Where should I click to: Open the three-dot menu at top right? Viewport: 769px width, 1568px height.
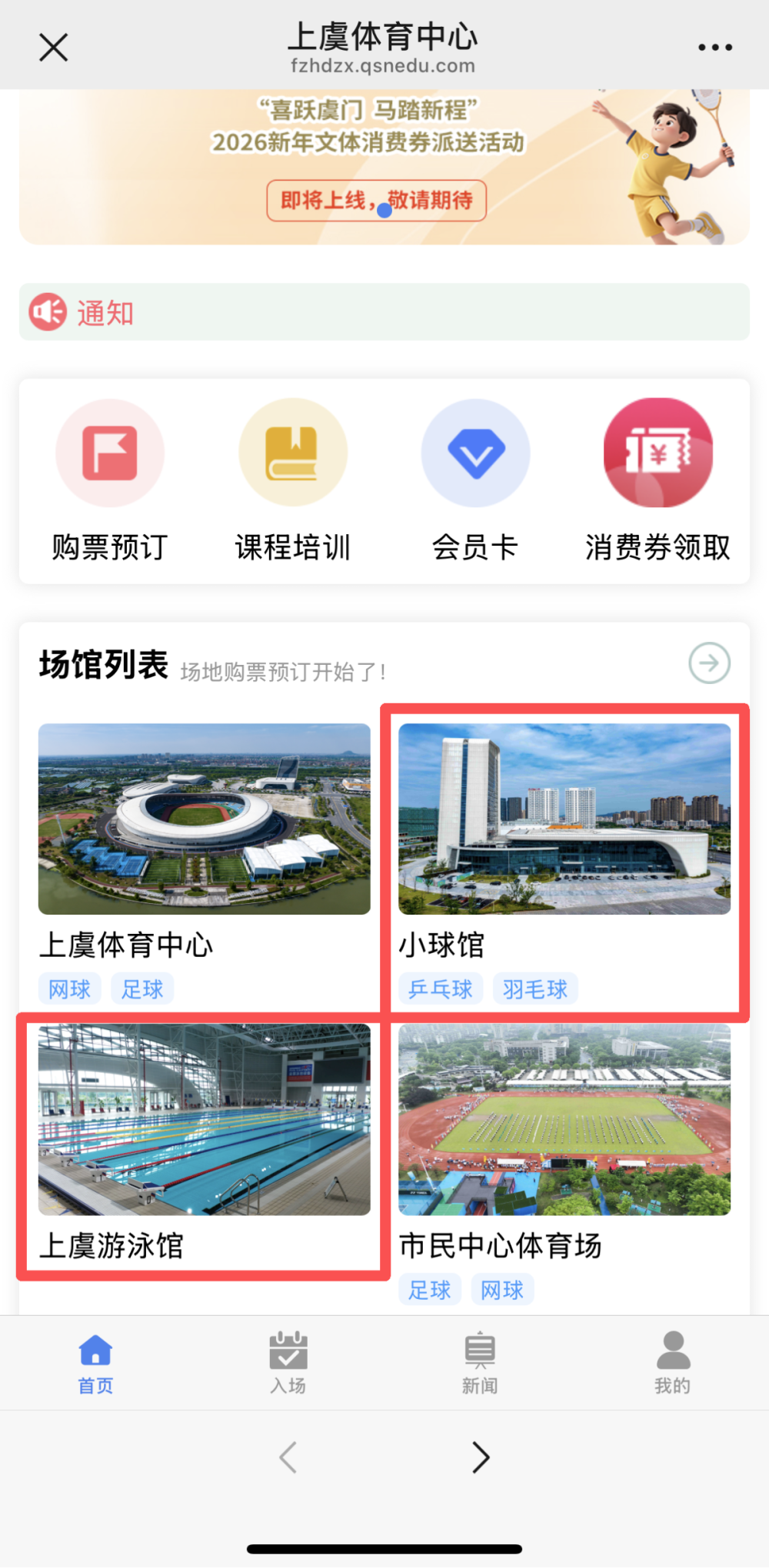(x=714, y=46)
